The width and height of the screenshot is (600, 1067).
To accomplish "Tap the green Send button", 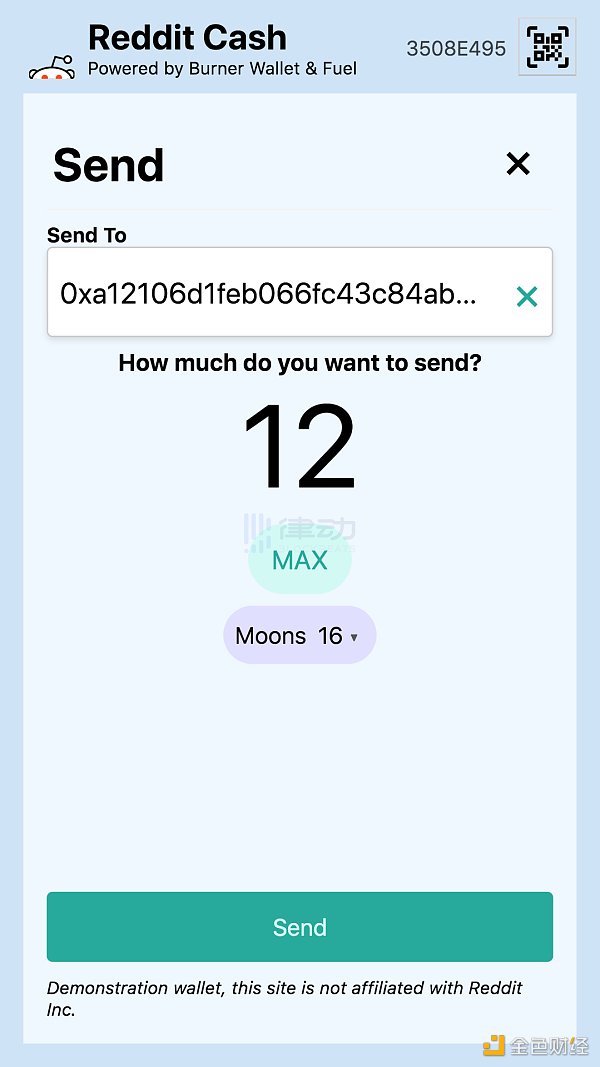I will click(x=300, y=927).
